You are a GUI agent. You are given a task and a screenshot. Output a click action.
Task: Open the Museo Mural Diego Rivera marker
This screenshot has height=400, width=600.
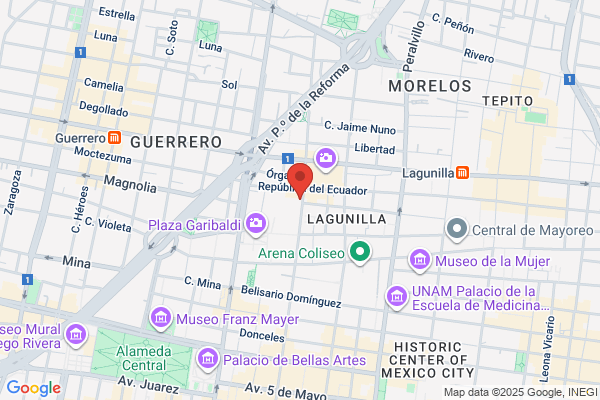coord(76,335)
